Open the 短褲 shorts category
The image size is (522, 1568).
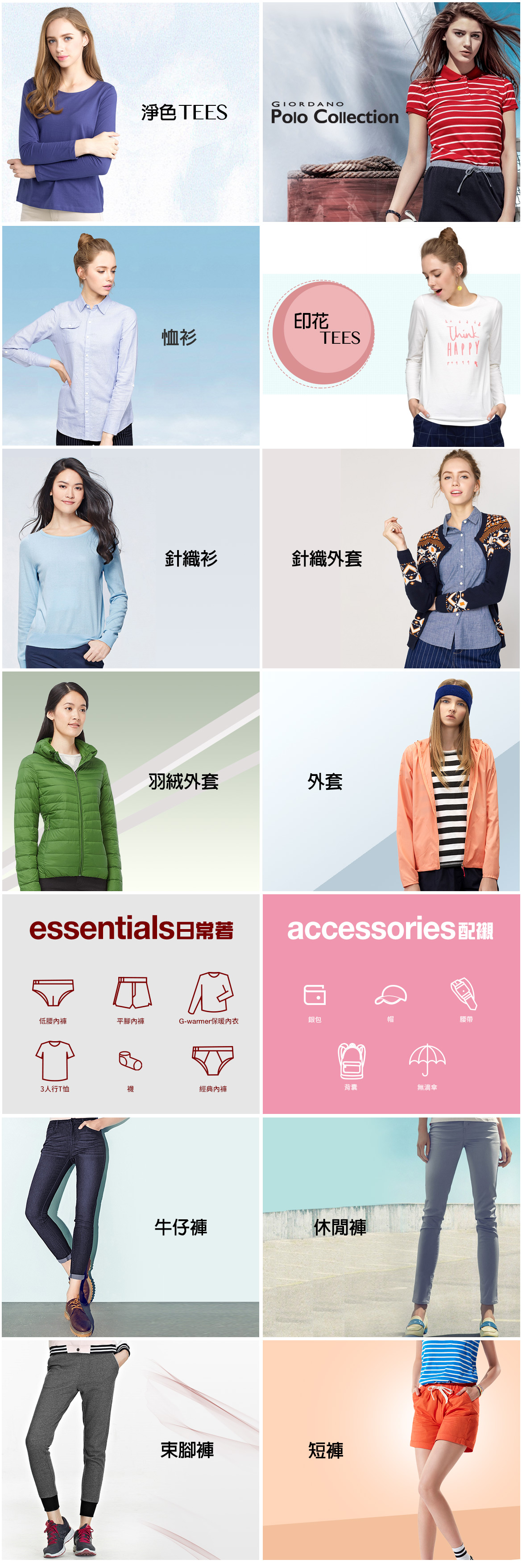[x=390, y=1450]
